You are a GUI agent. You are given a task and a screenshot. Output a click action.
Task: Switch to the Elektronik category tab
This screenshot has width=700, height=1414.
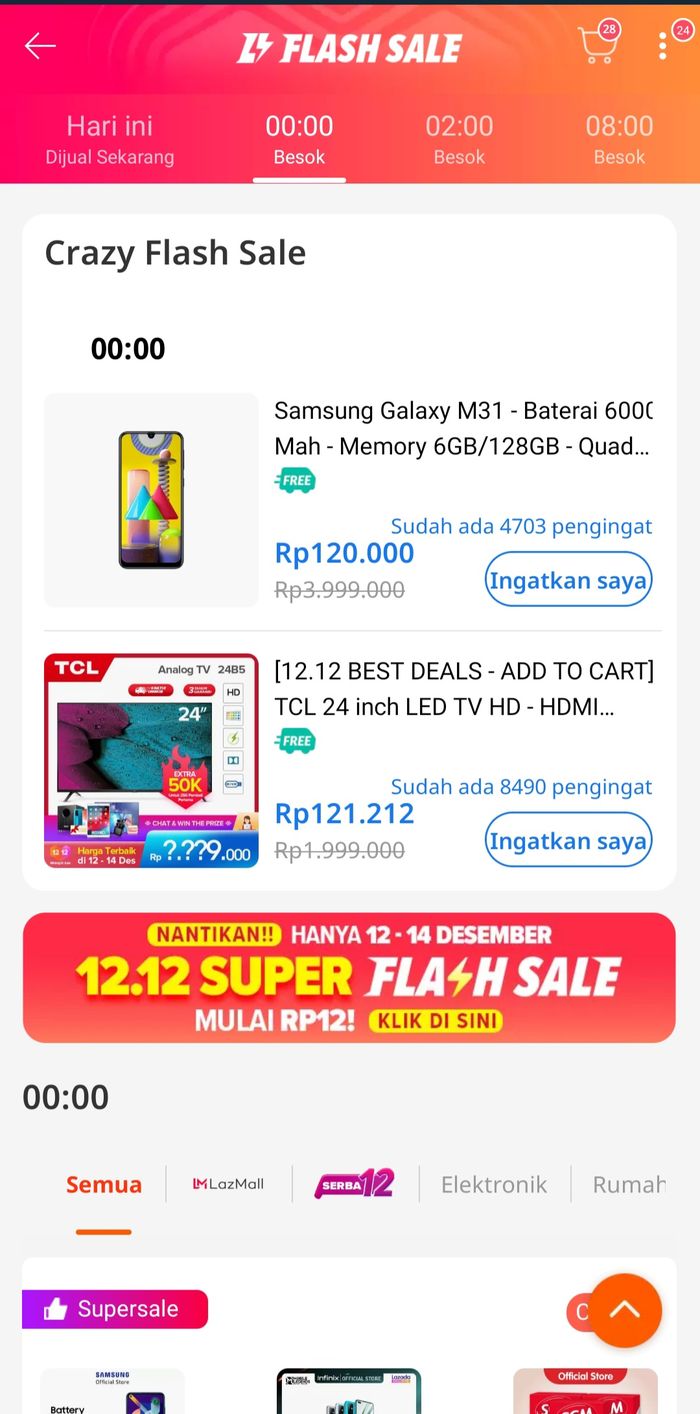(x=494, y=1185)
